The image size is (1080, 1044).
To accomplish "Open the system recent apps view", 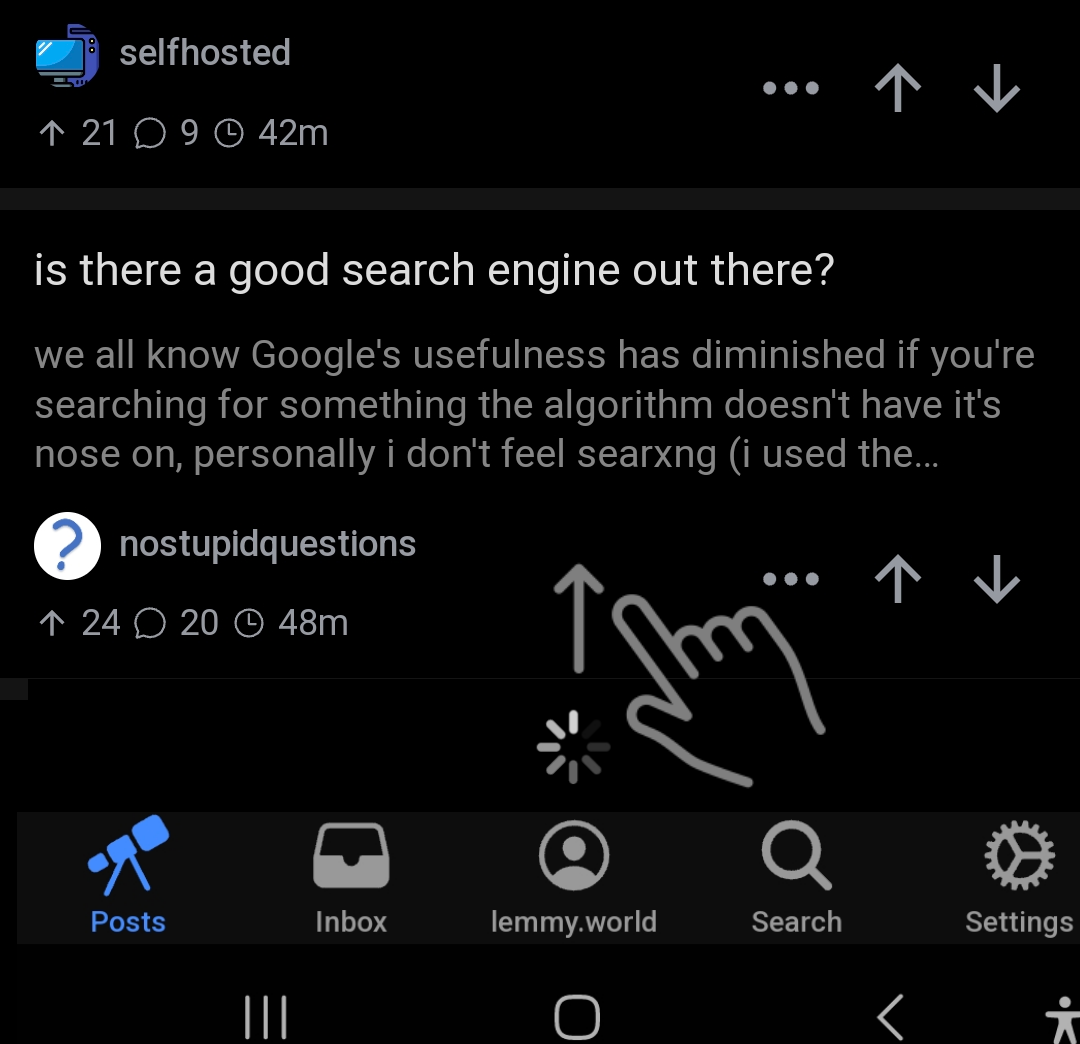I will click(266, 1017).
